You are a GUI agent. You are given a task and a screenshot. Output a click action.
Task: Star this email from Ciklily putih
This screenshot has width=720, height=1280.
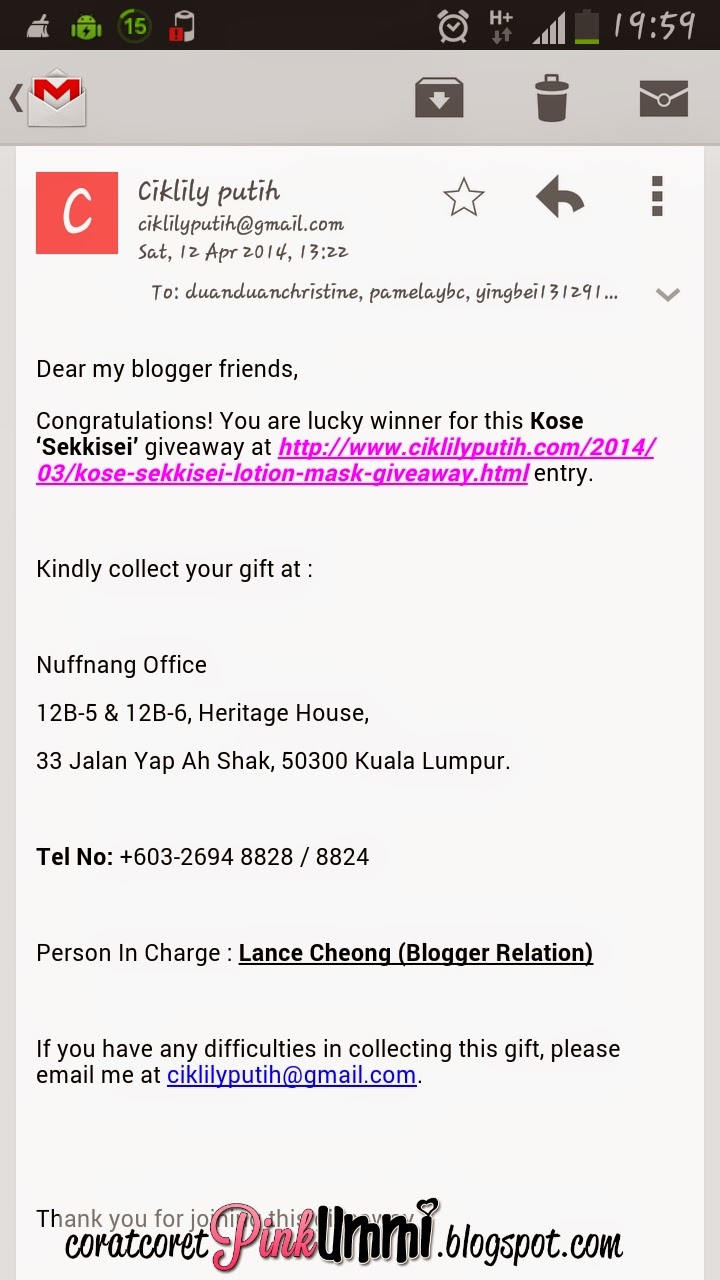tap(463, 197)
